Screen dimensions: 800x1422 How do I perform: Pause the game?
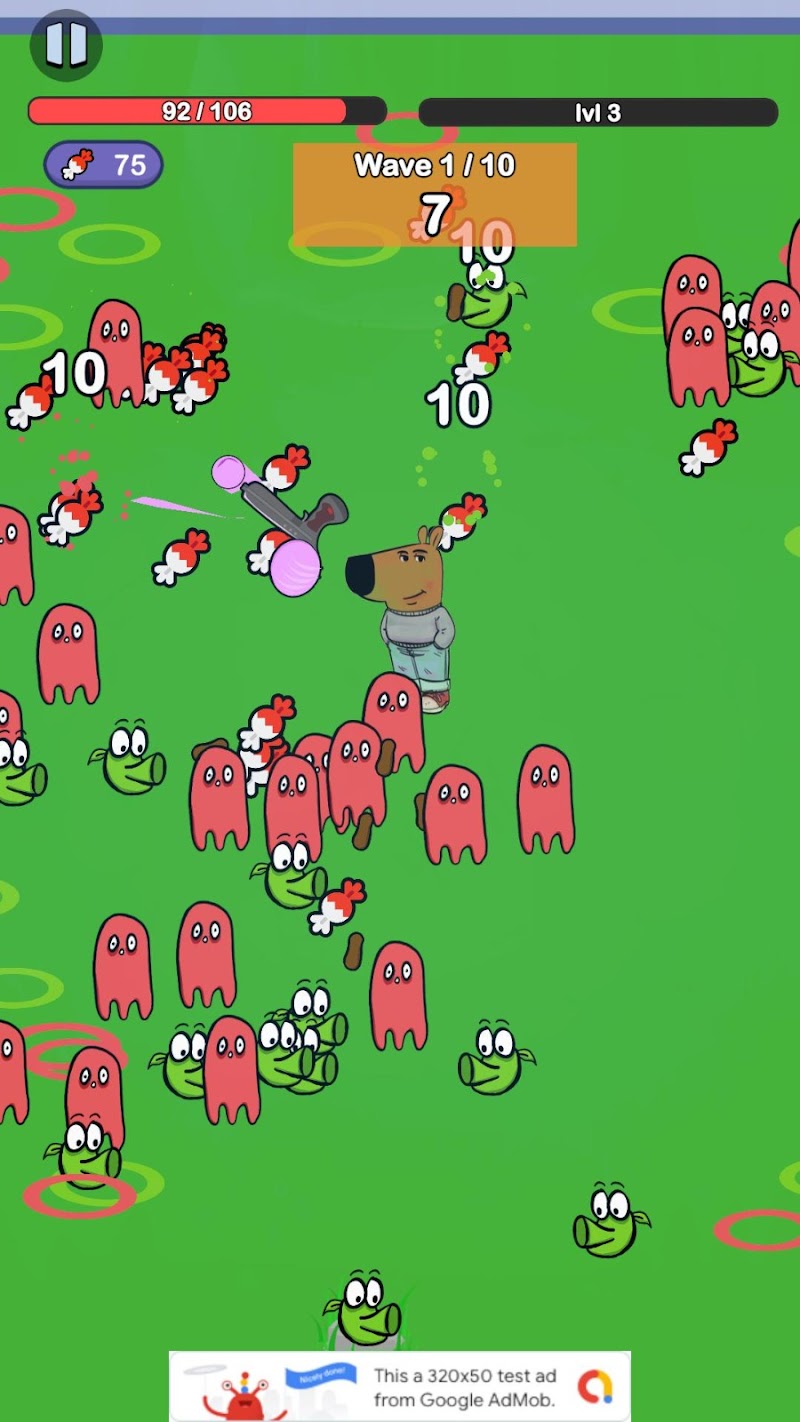click(66, 45)
